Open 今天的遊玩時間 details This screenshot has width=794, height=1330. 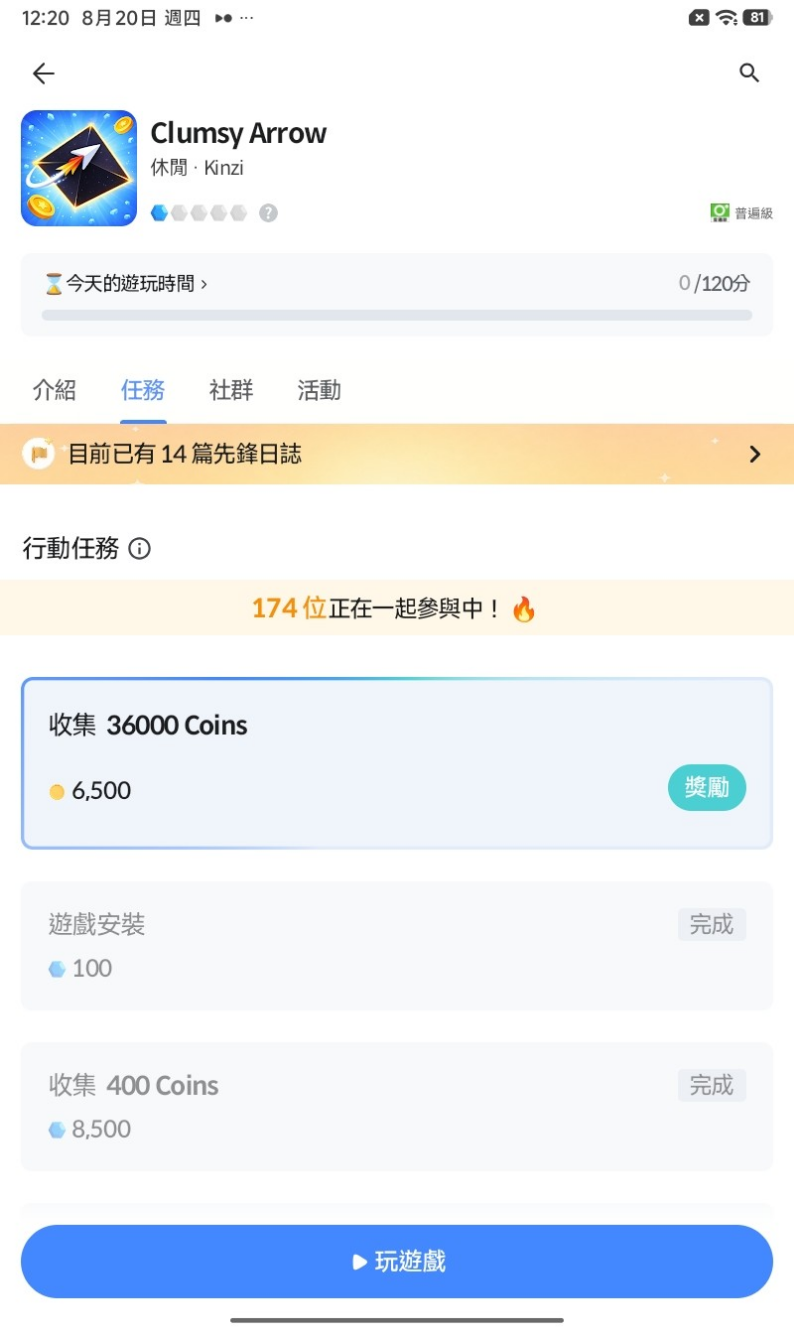127,284
